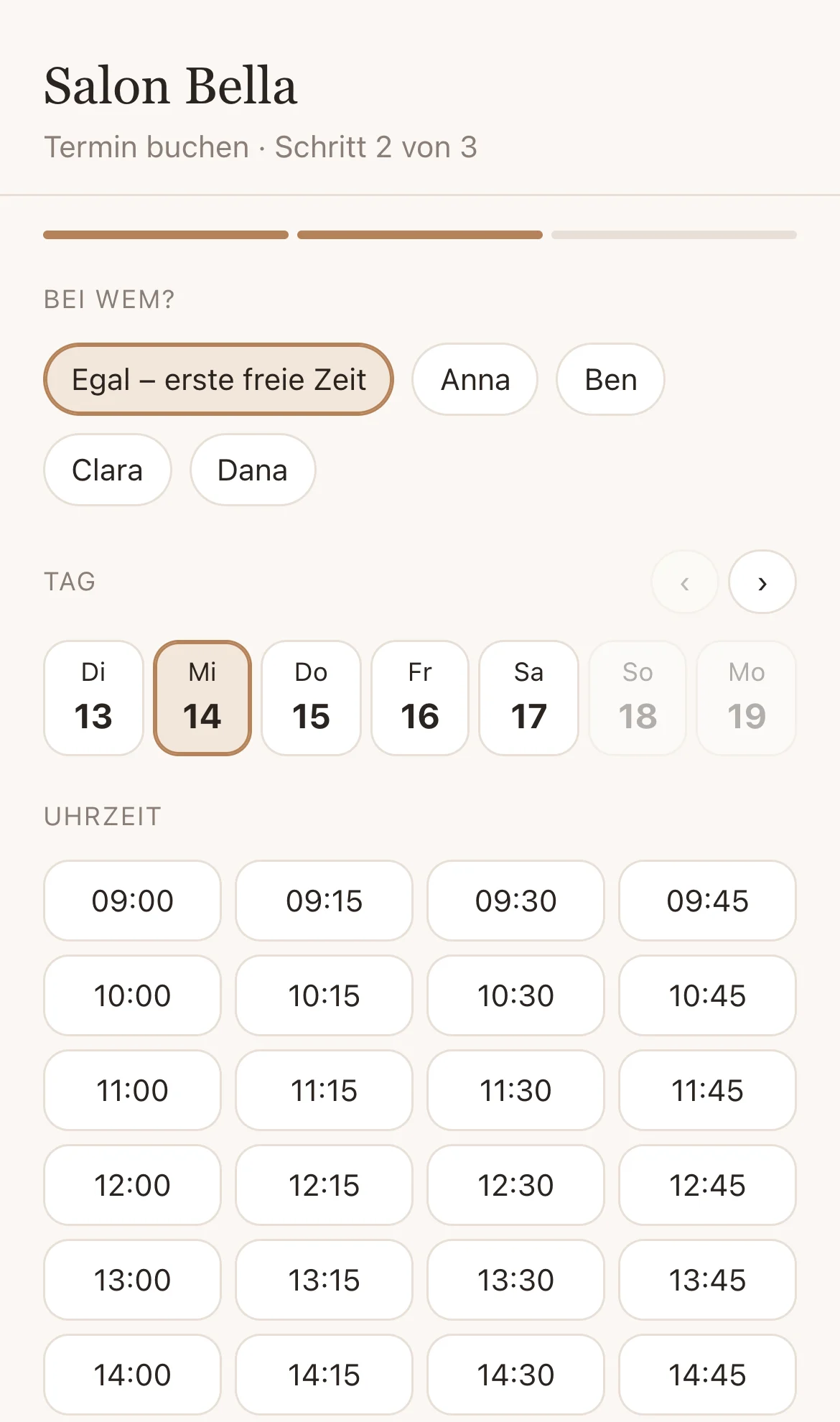
Task: Select Saturday the 17th
Action: click(x=529, y=698)
